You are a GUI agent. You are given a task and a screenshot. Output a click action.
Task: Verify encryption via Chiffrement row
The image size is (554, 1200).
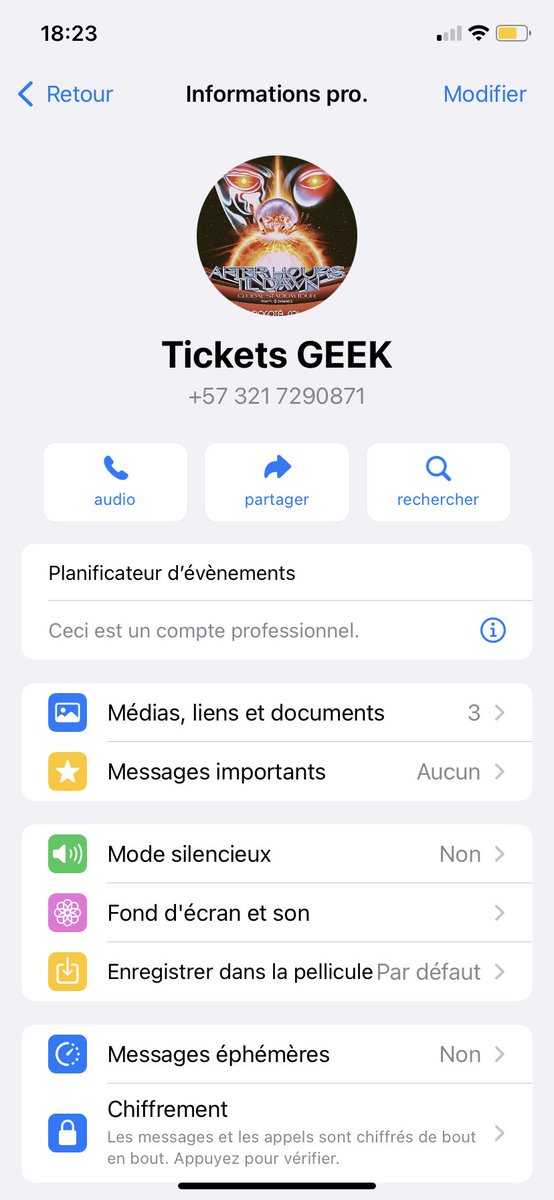(277, 1133)
